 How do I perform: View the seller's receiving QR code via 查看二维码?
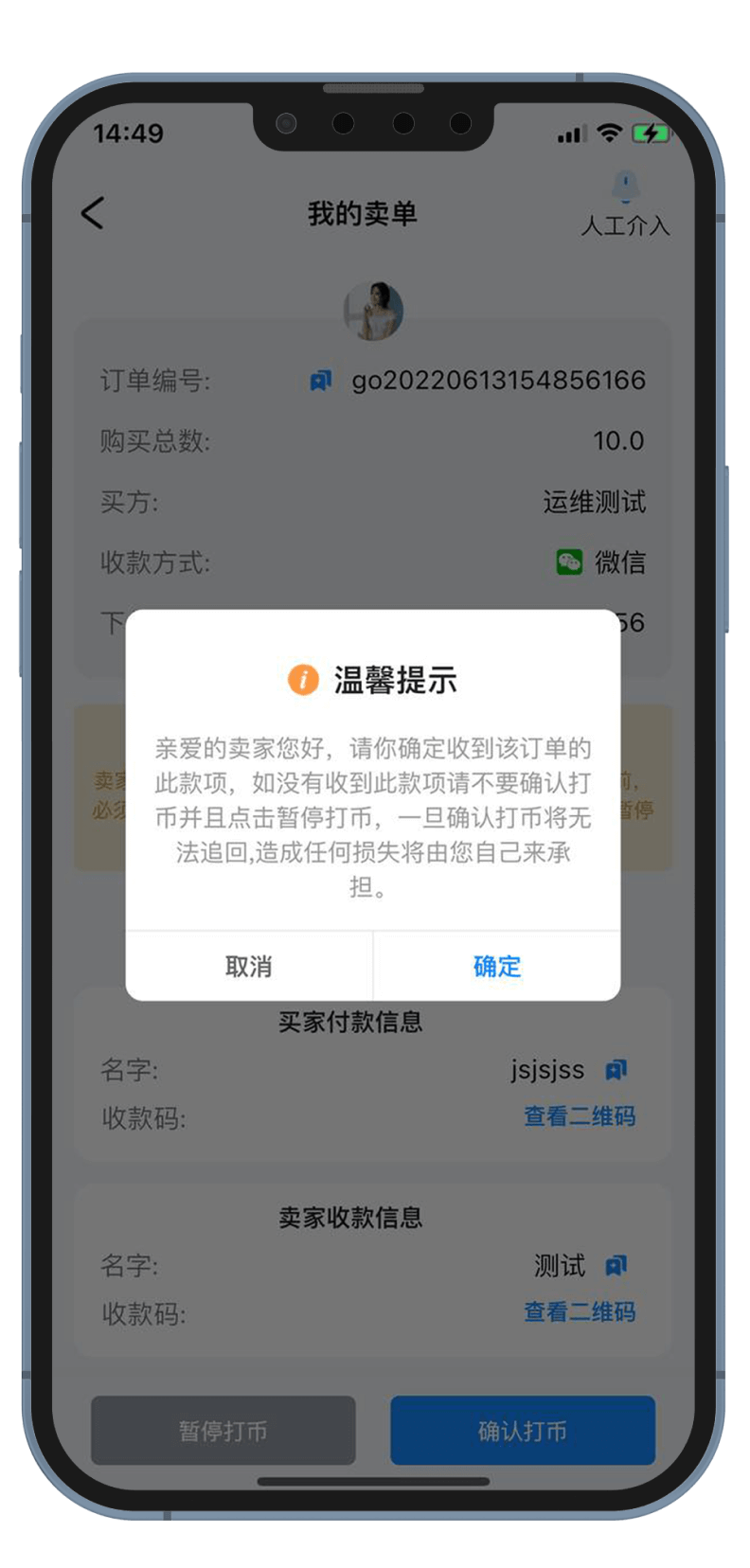click(x=580, y=1311)
